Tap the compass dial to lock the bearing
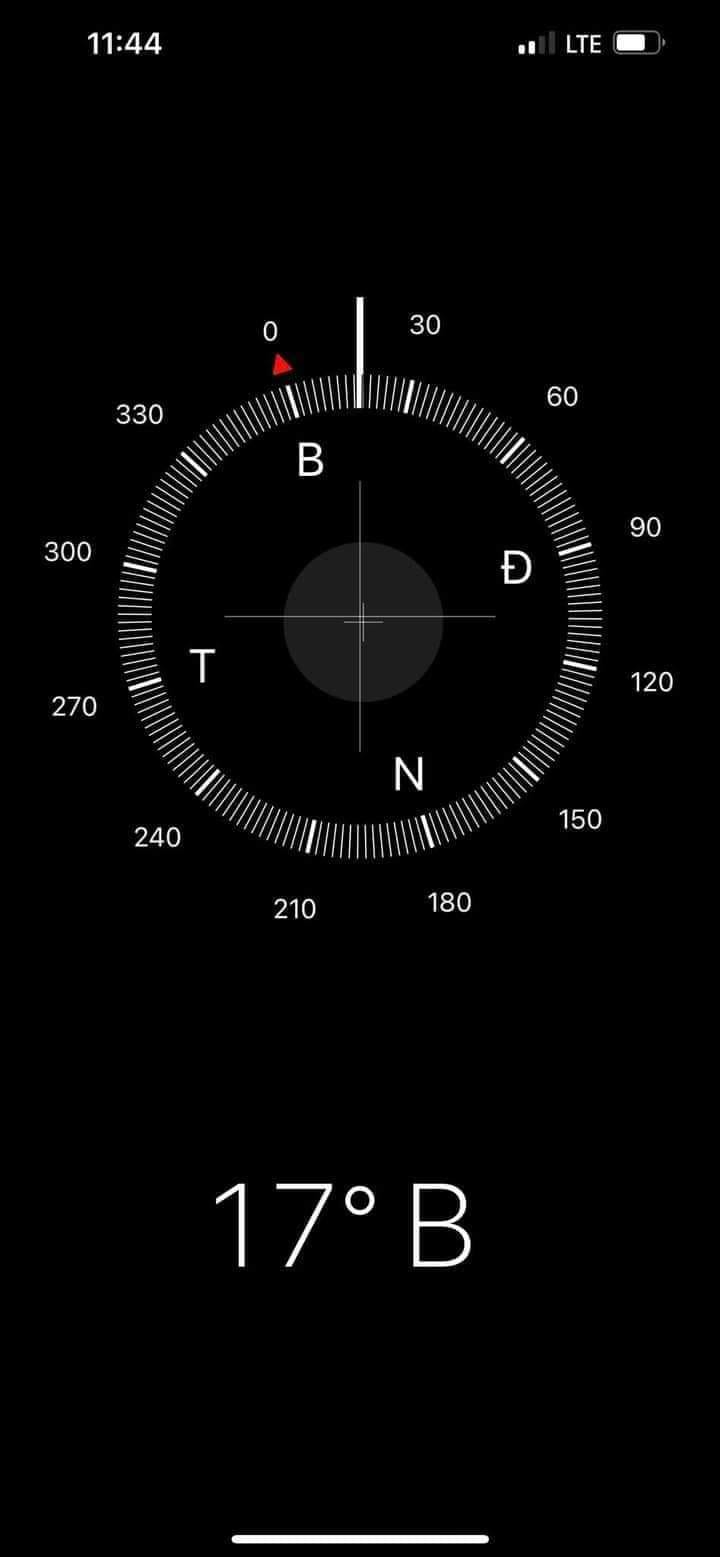 click(361, 619)
